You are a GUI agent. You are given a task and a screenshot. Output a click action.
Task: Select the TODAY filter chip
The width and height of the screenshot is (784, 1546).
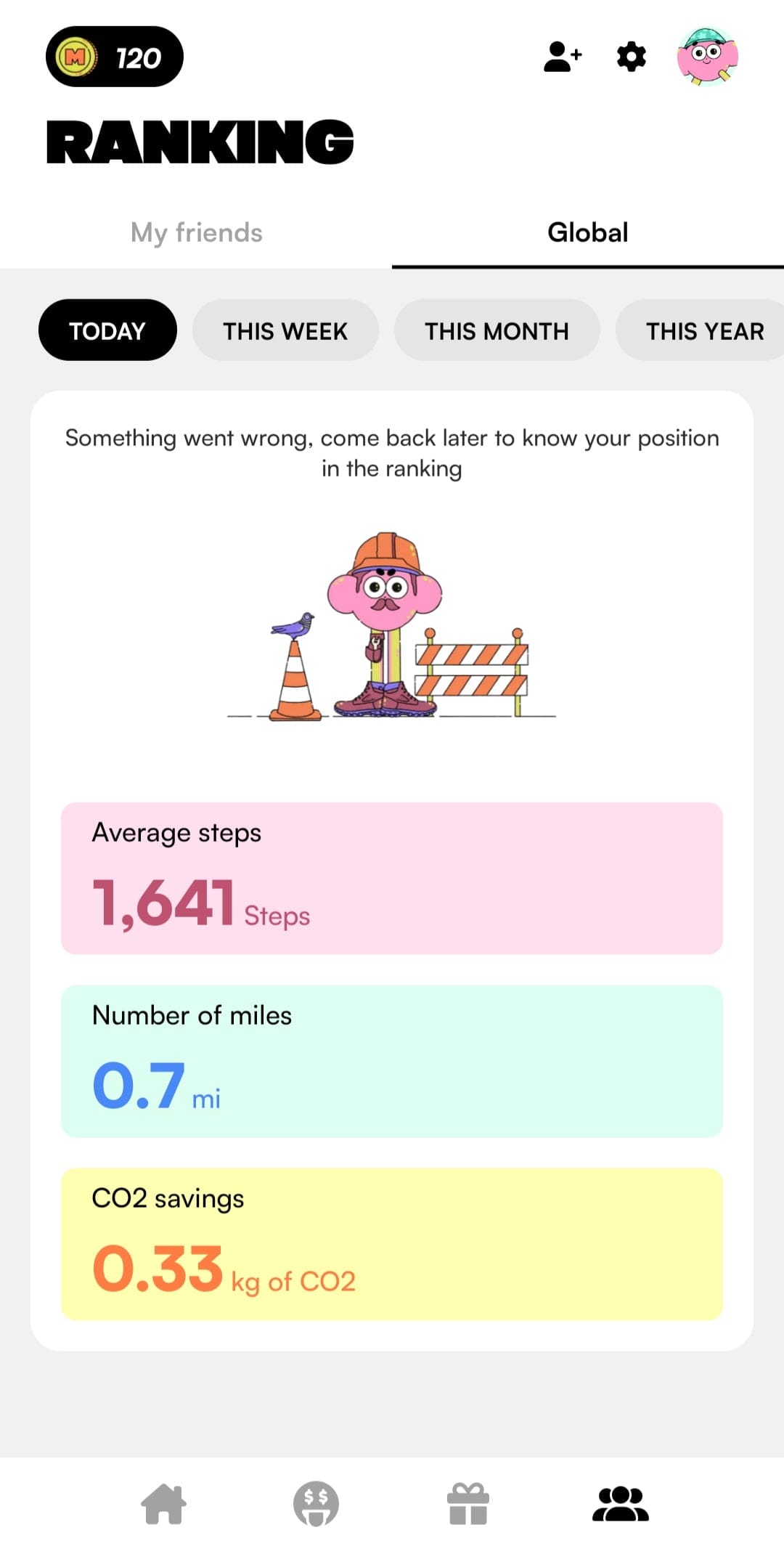point(107,330)
